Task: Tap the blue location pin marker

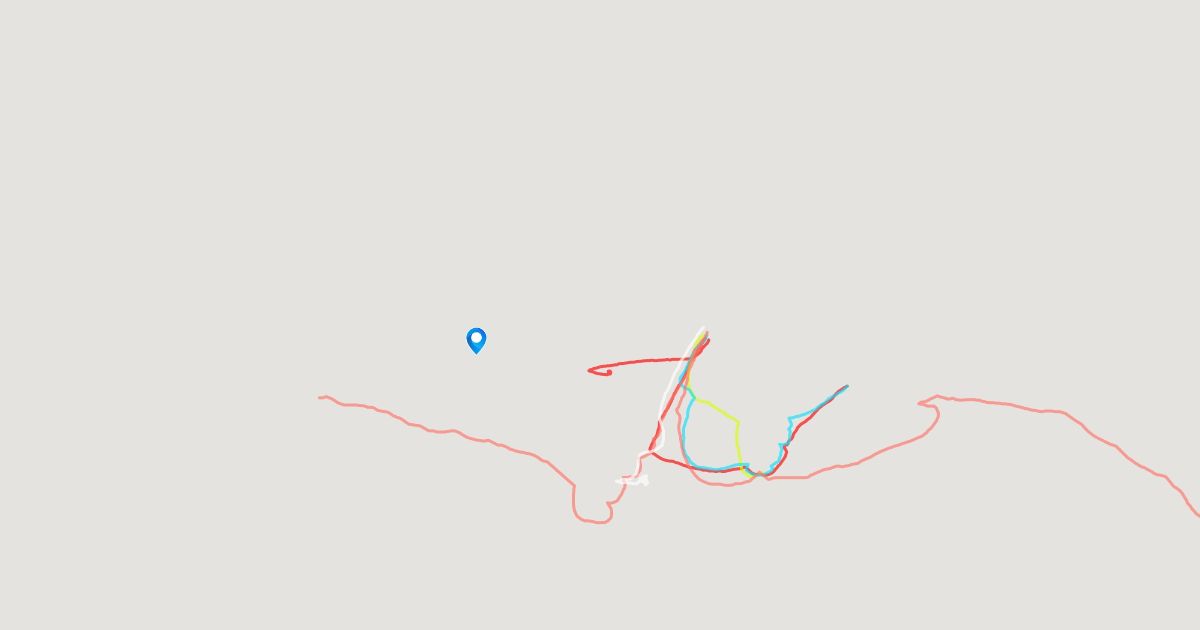Action: tap(477, 340)
